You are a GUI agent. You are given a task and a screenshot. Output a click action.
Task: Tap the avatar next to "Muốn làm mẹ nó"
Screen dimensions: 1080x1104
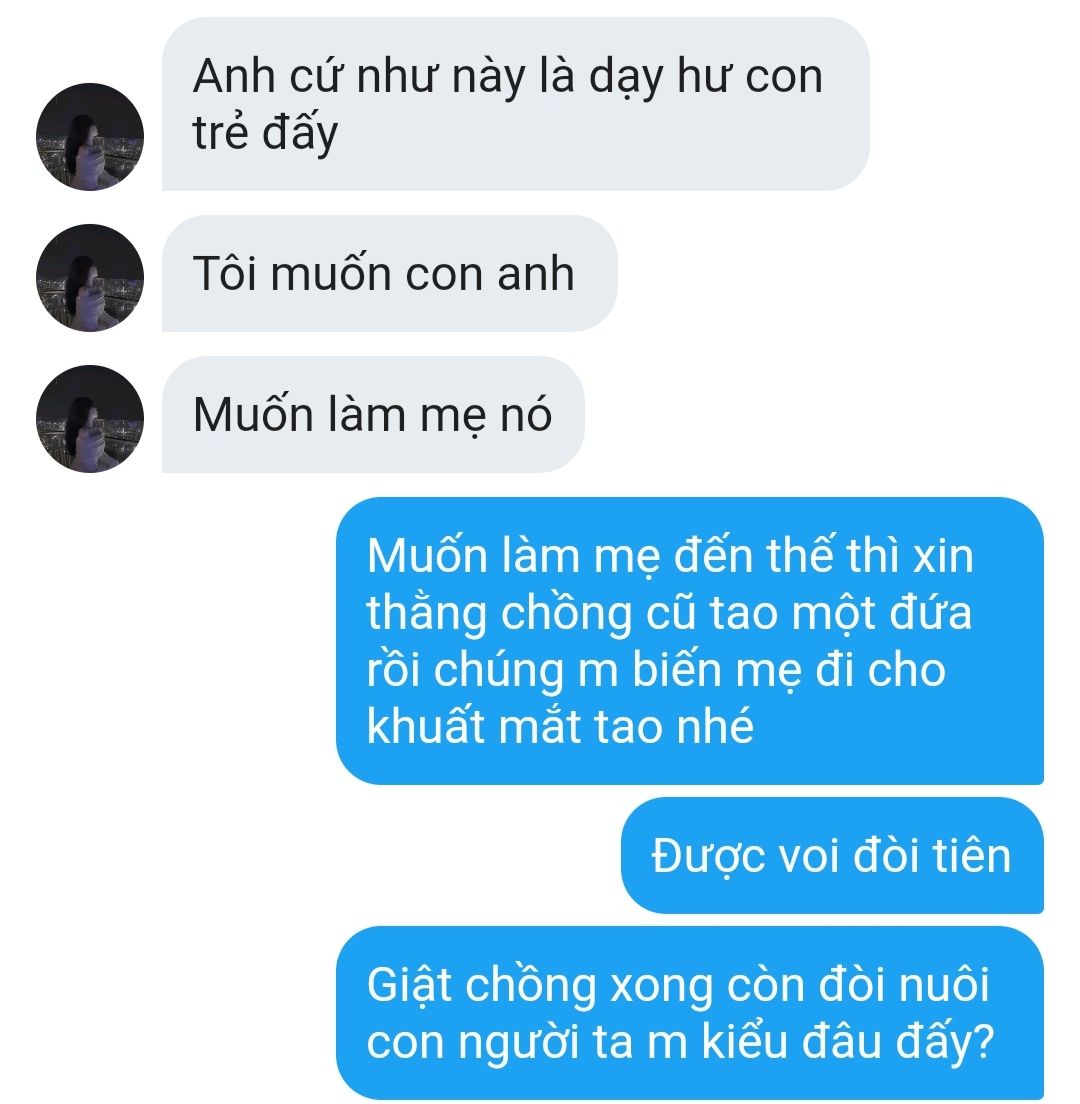pyautogui.click(x=90, y=419)
